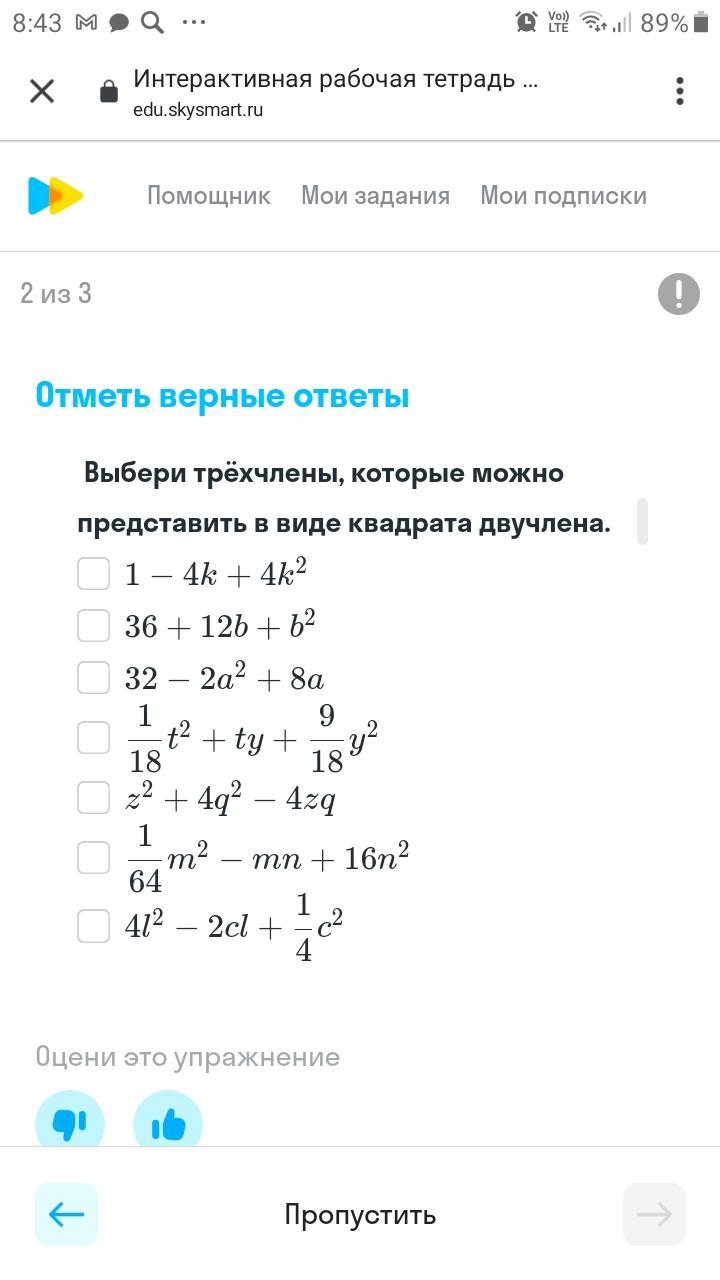Screen dimensions: 720x1280
Task: Open Мои подписки
Action: pos(563,196)
